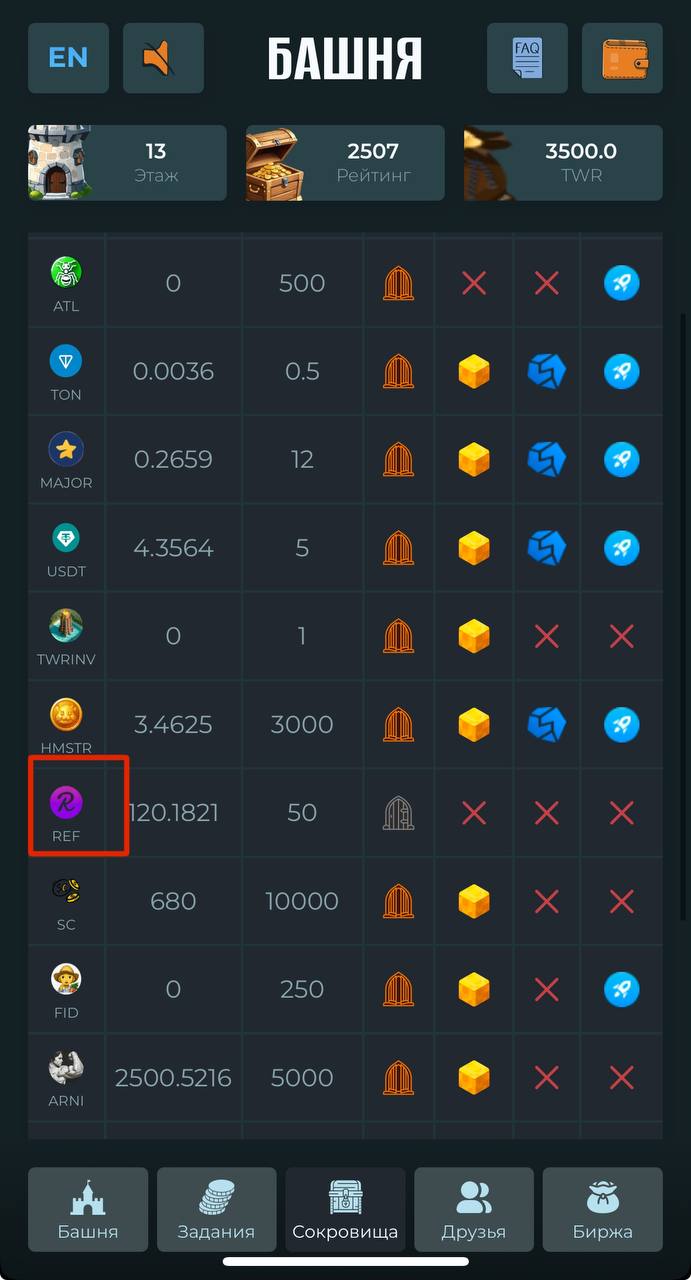Tap the gold cube in SC row
Screen dimensions: 691x1280
(x=474, y=901)
